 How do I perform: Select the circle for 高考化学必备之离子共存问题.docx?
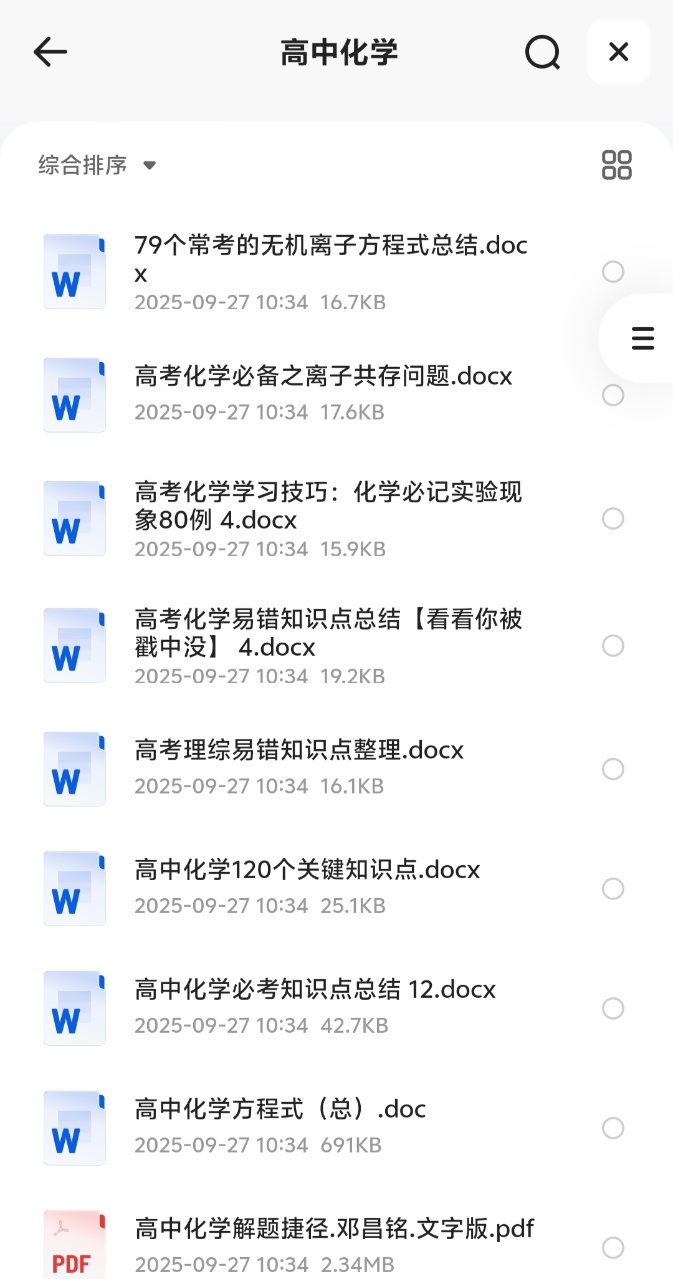click(613, 395)
